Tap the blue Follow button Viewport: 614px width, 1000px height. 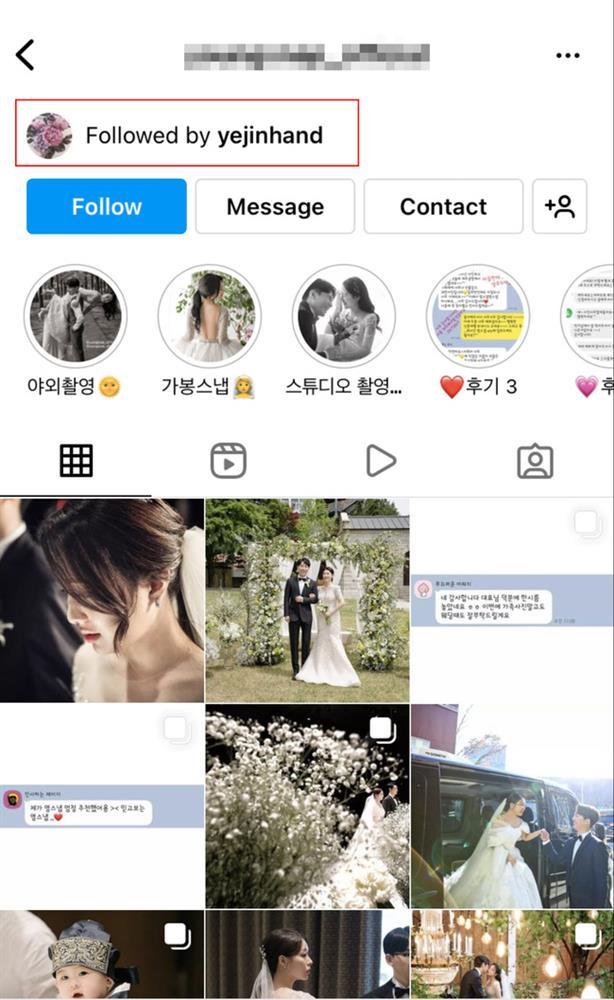coord(106,206)
